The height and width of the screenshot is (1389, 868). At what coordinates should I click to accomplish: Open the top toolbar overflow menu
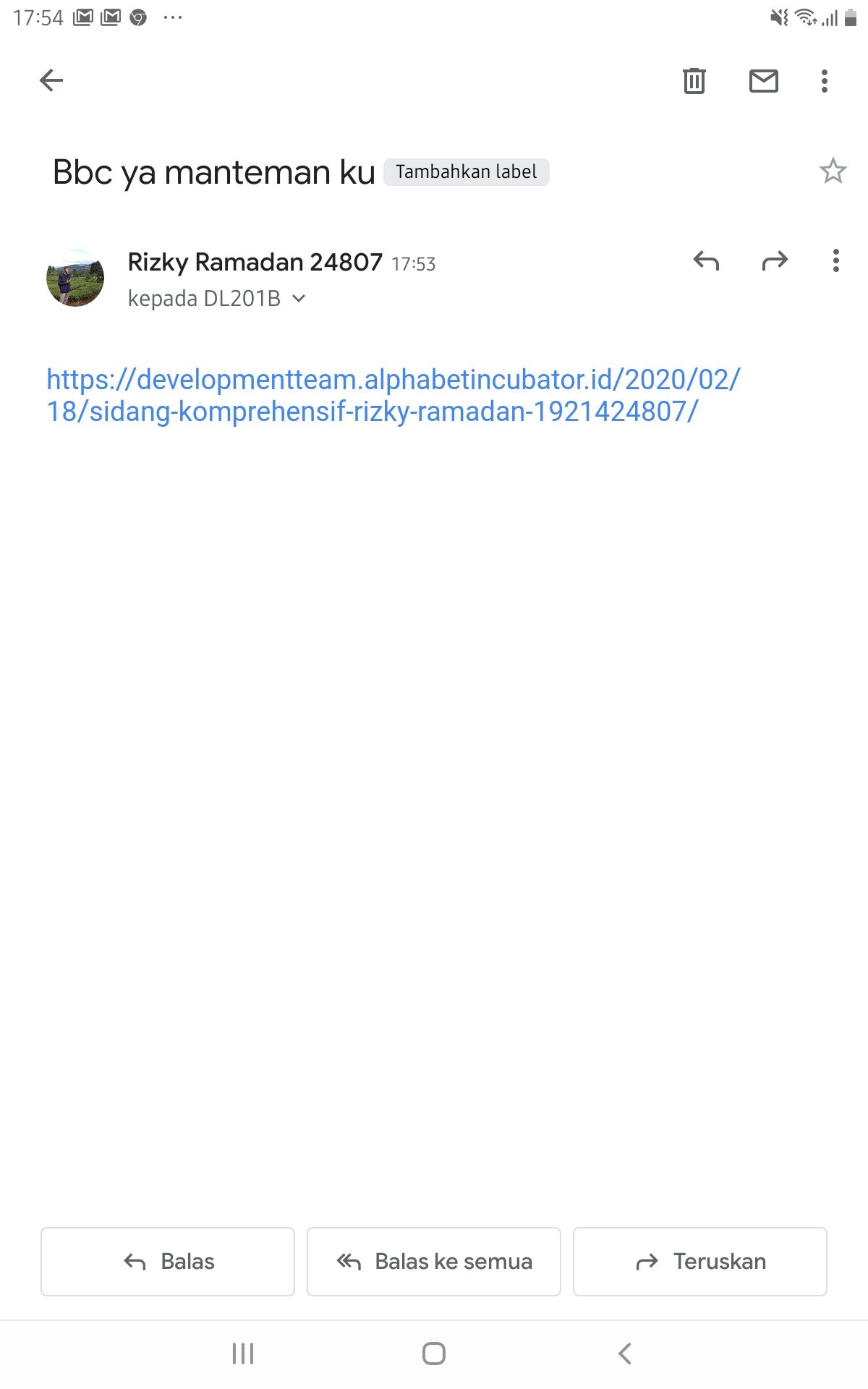pos(824,81)
